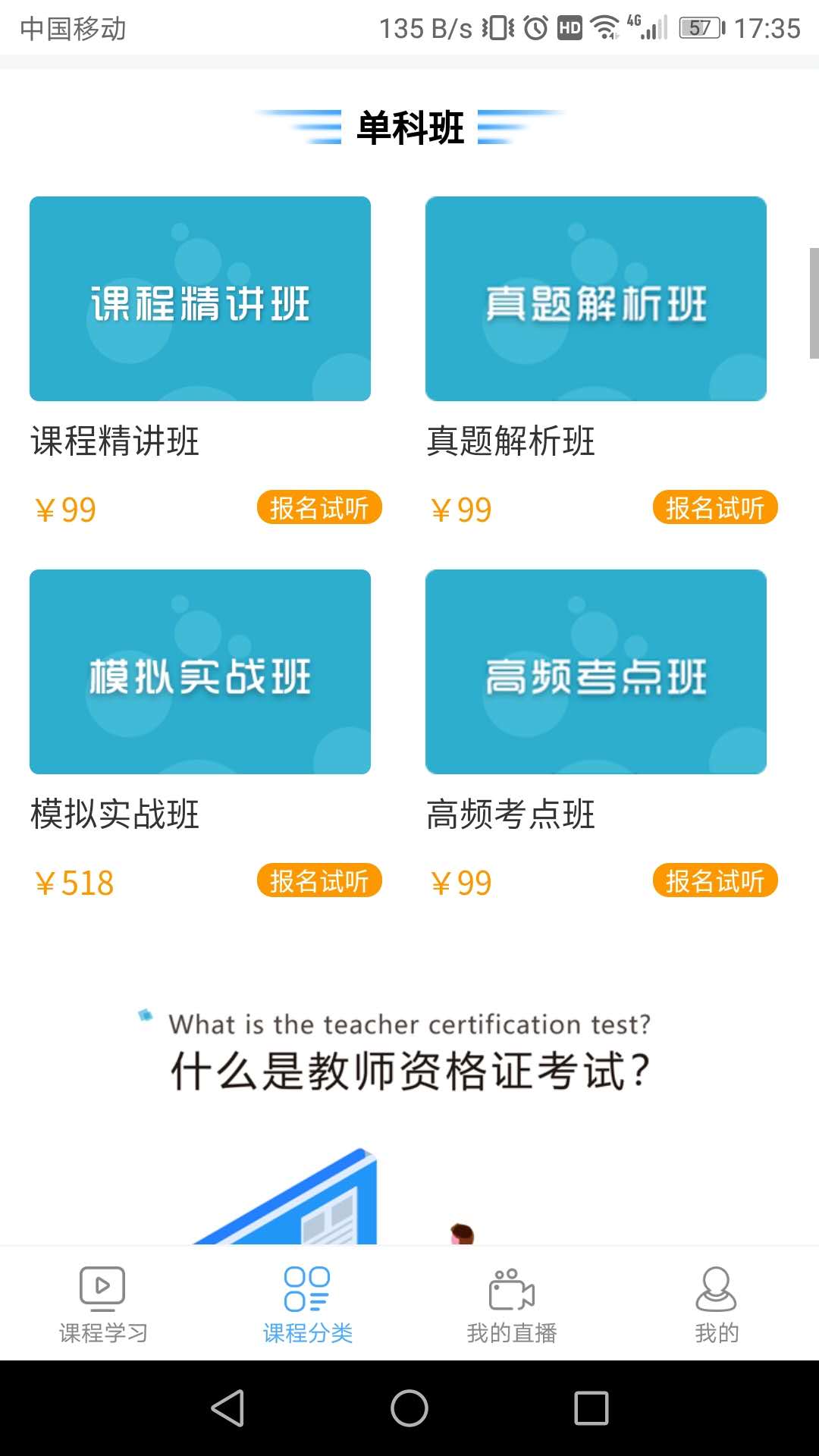Open the 课程精讲班 course card
The height and width of the screenshot is (1456, 819).
tap(200, 299)
